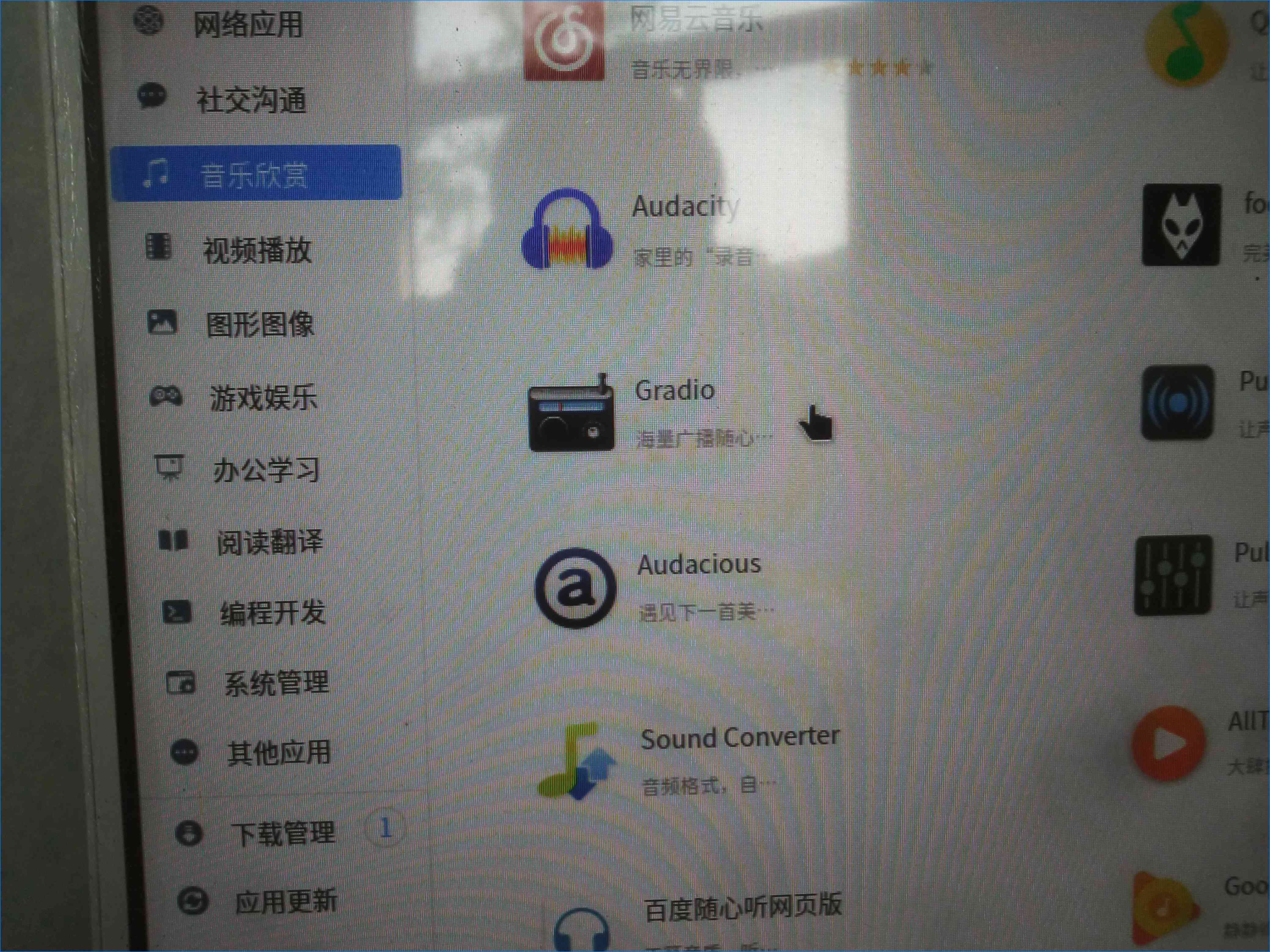1270x952 pixels.
Task: Open the Audacious player details
Action: (699, 565)
